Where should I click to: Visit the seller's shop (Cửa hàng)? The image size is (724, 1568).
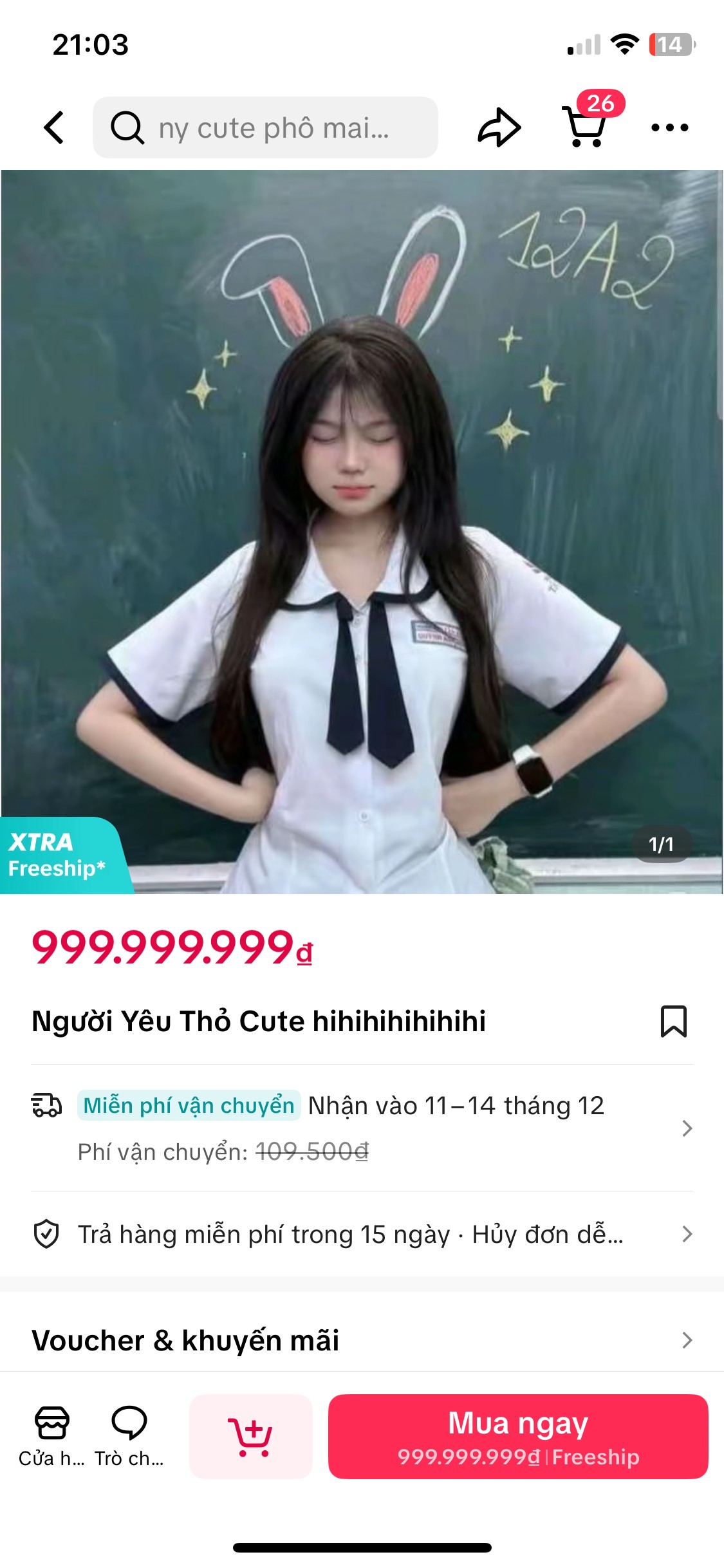[51, 1435]
